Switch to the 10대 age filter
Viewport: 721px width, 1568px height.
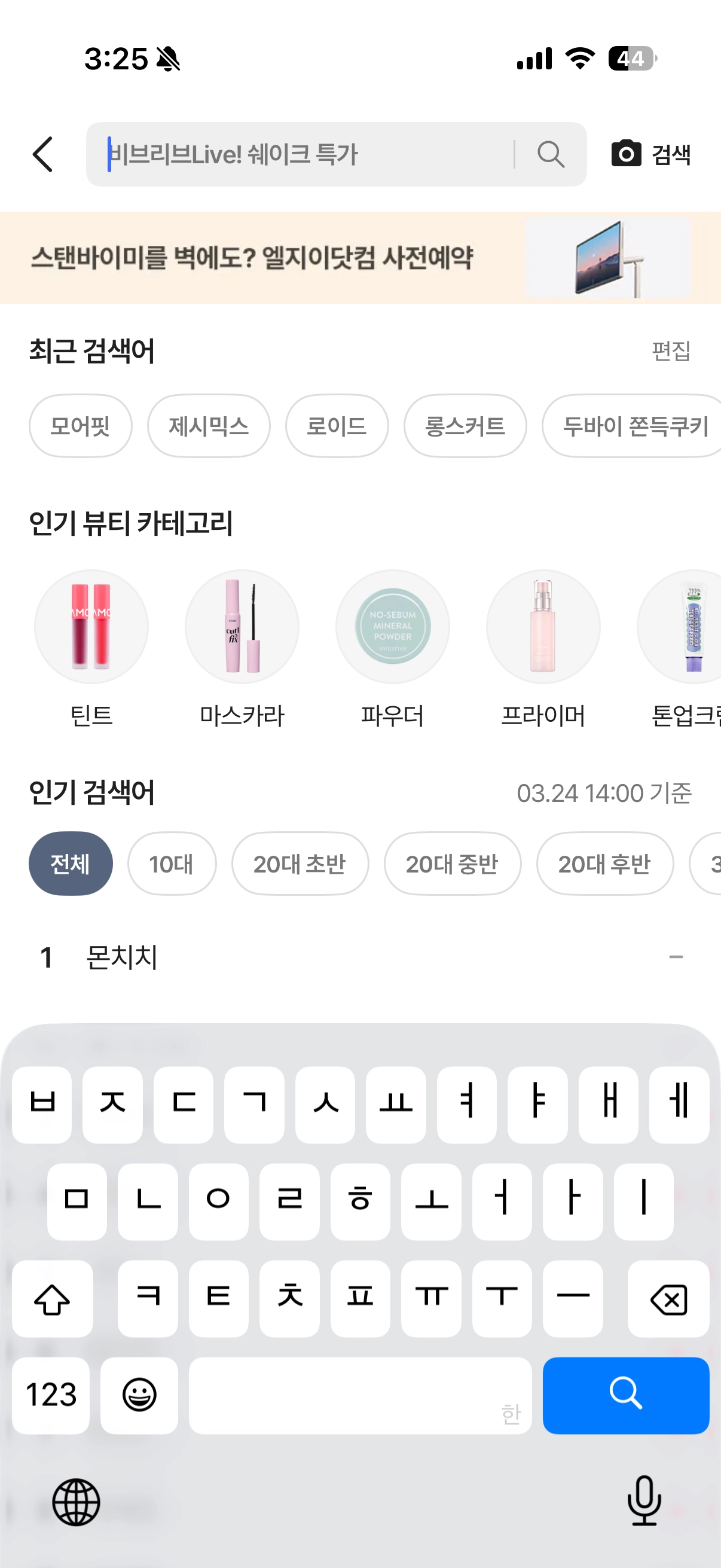[172, 864]
